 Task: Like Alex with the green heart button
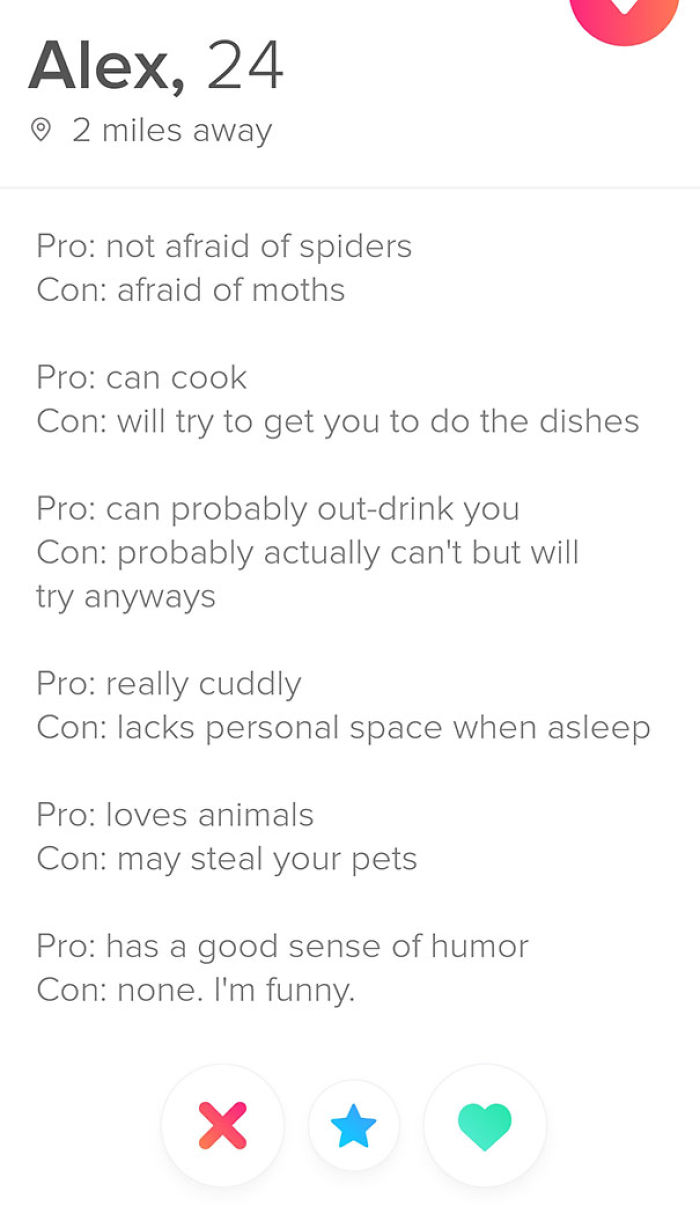pyautogui.click(x=485, y=1126)
